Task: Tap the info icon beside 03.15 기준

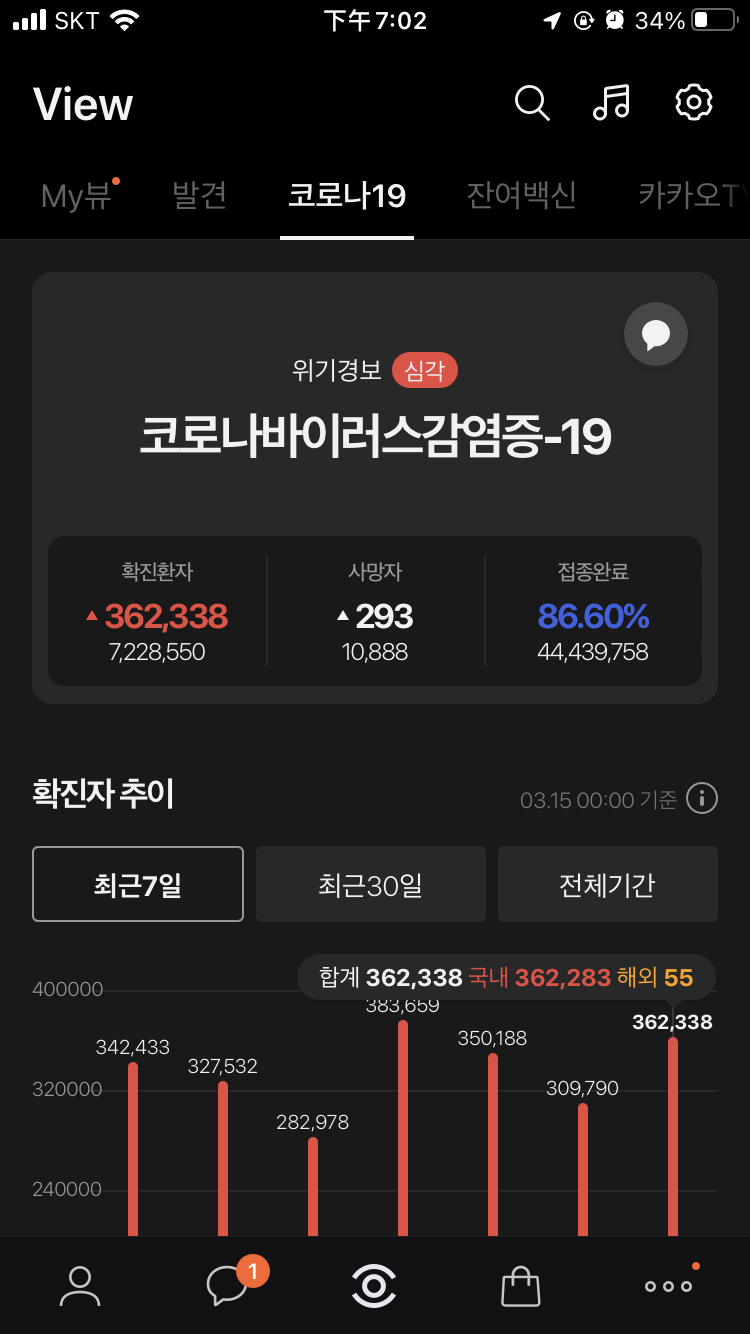Action: click(x=702, y=800)
